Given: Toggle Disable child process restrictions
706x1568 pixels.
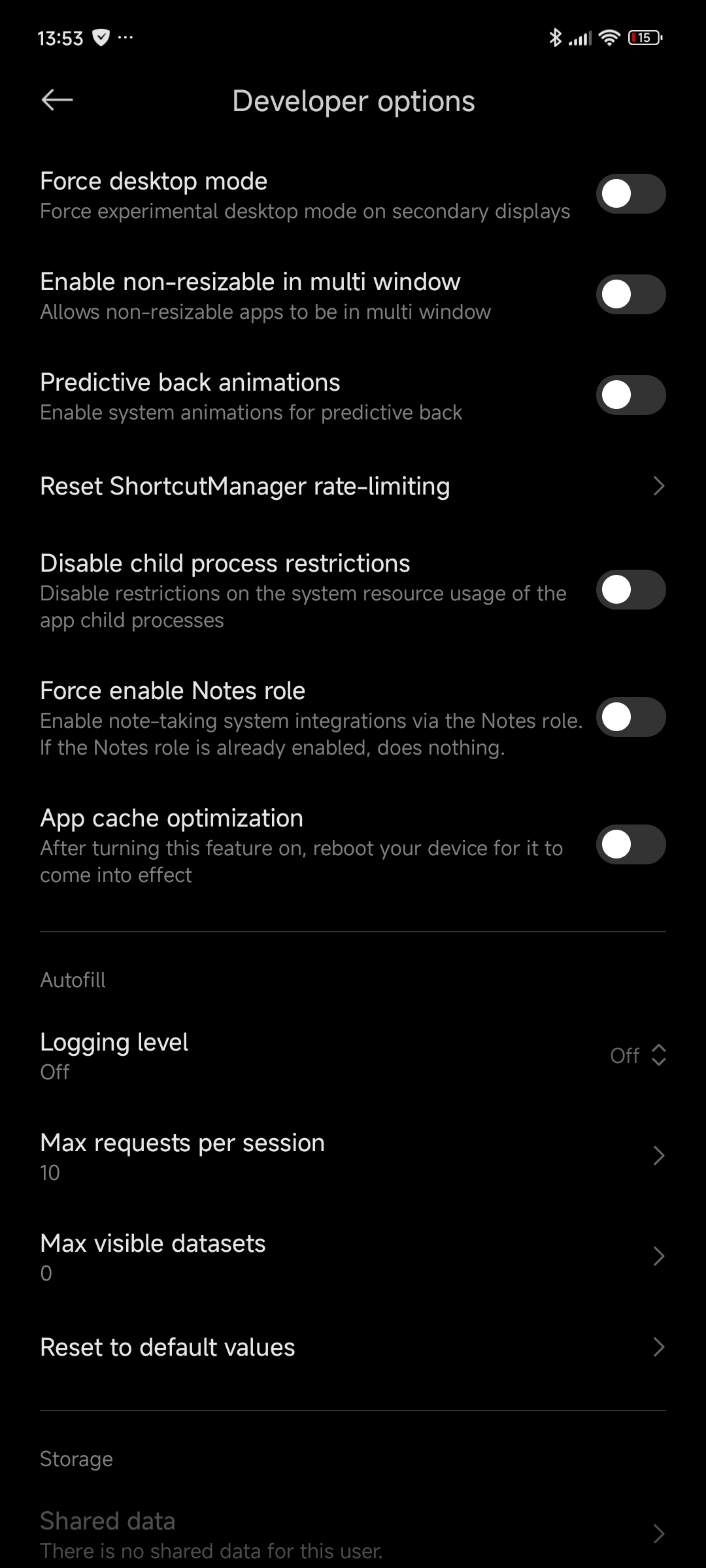Looking at the screenshot, I should click(x=631, y=590).
